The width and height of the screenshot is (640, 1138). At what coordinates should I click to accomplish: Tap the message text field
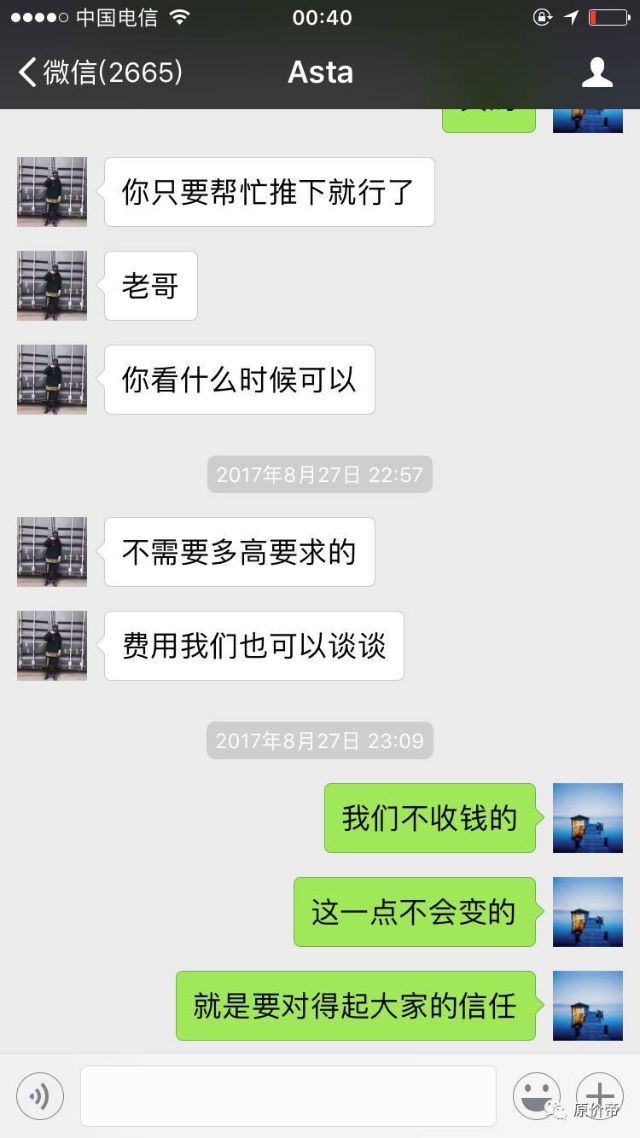point(288,1096)
